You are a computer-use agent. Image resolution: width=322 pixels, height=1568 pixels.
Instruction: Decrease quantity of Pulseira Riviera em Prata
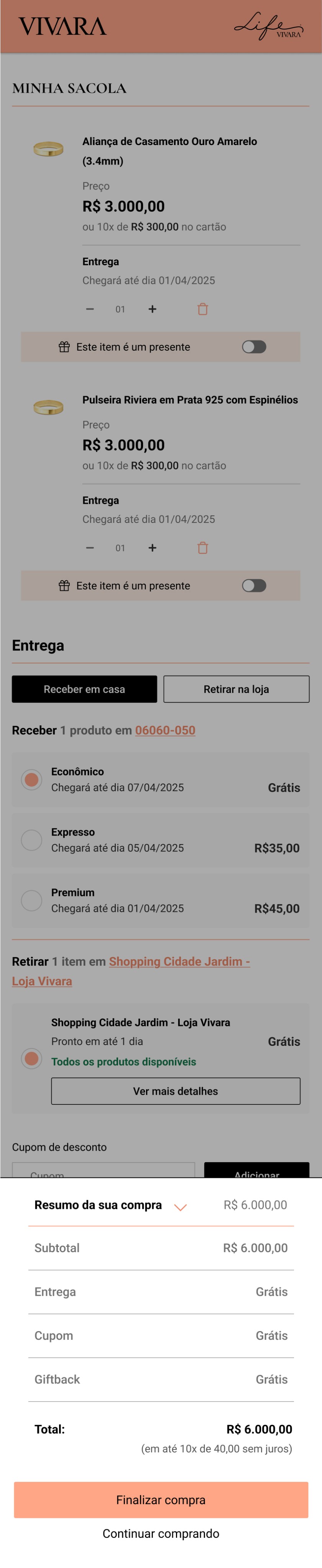click(x=90, y=548)
